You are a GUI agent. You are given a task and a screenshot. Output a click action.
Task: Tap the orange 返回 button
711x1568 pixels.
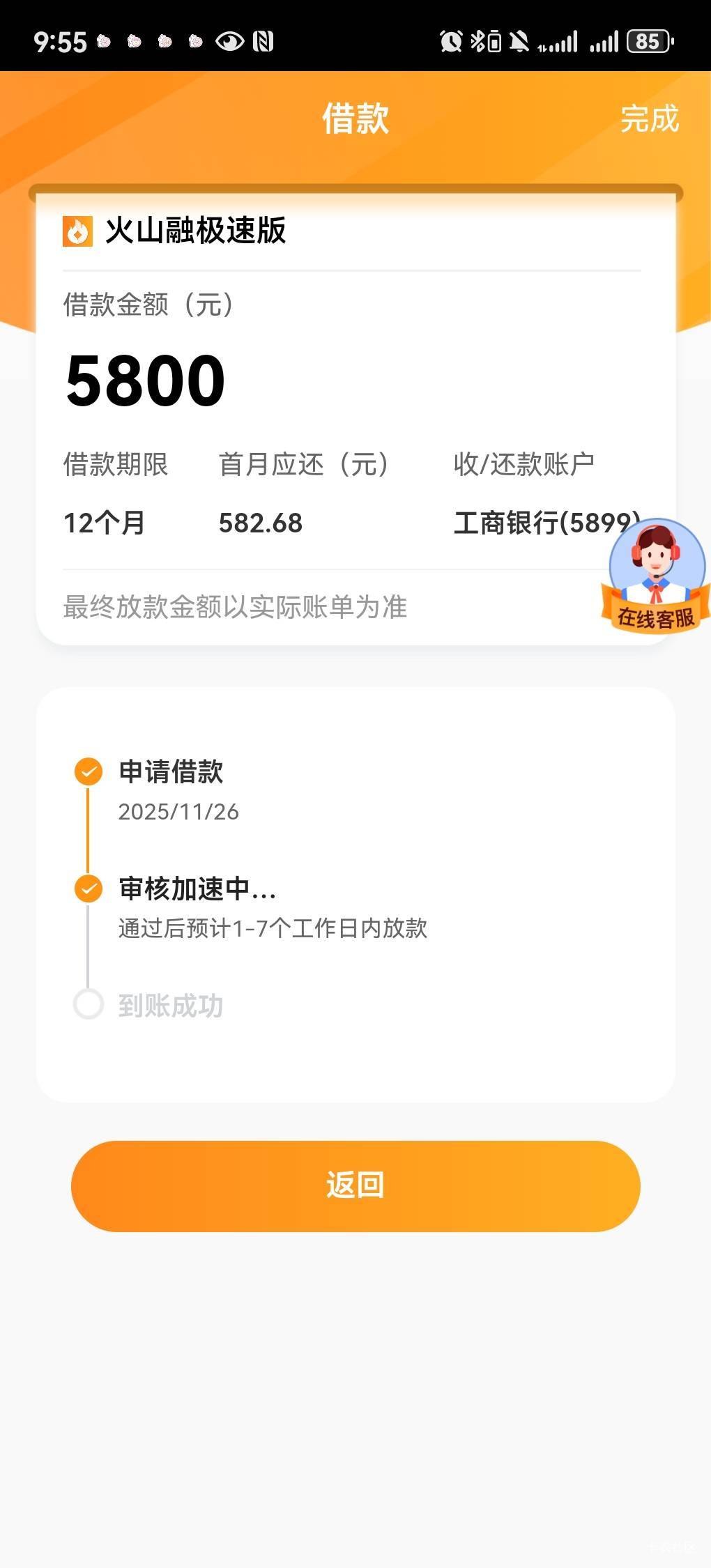click(355, 1185)
